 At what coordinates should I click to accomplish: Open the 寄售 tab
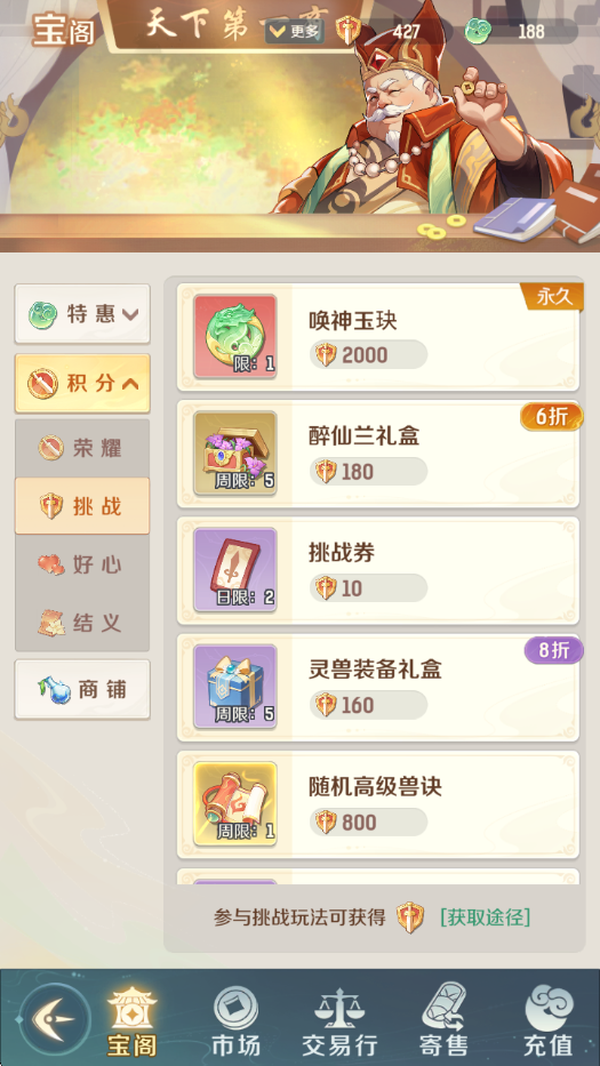[444, 1020]
